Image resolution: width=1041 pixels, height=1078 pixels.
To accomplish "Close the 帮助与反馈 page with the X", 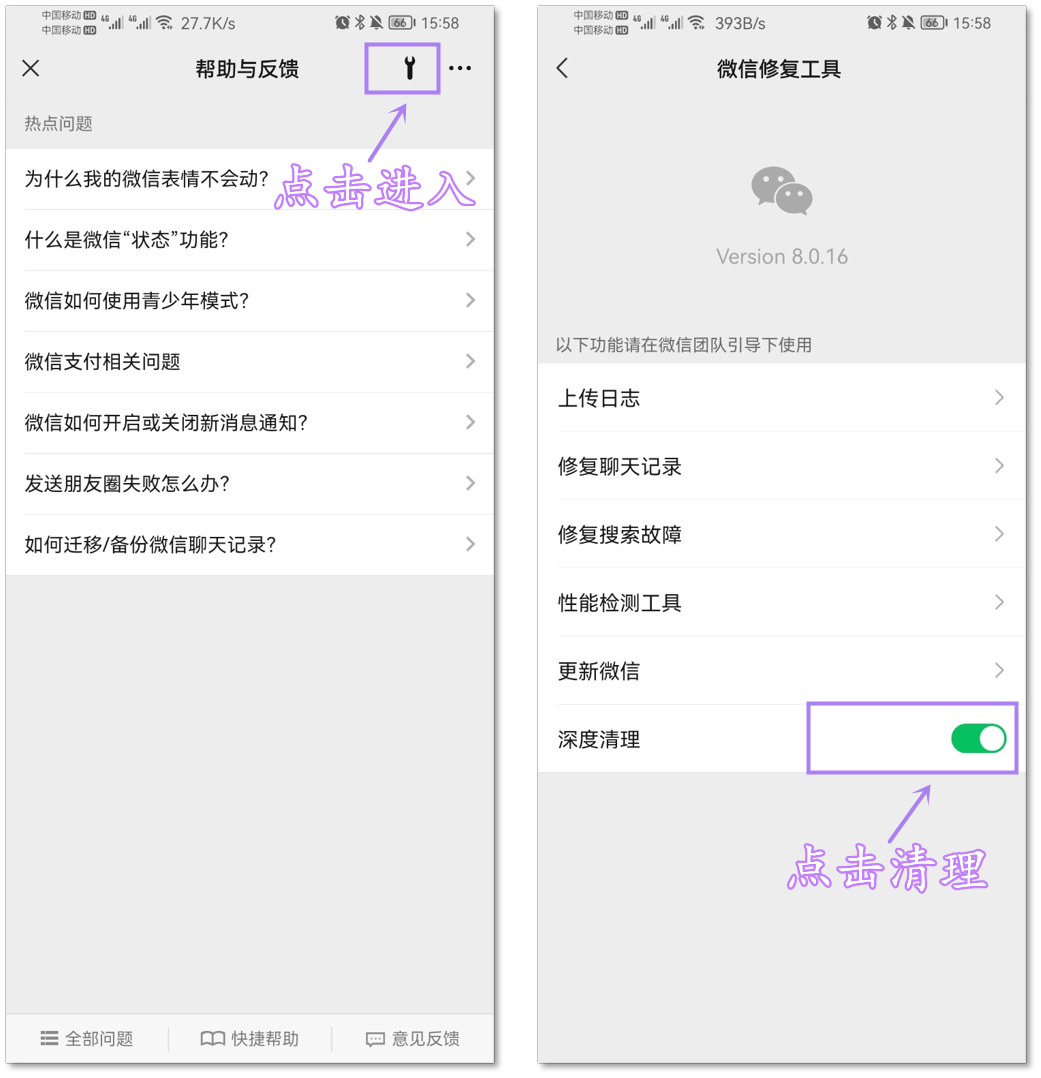I will point(30,68).
